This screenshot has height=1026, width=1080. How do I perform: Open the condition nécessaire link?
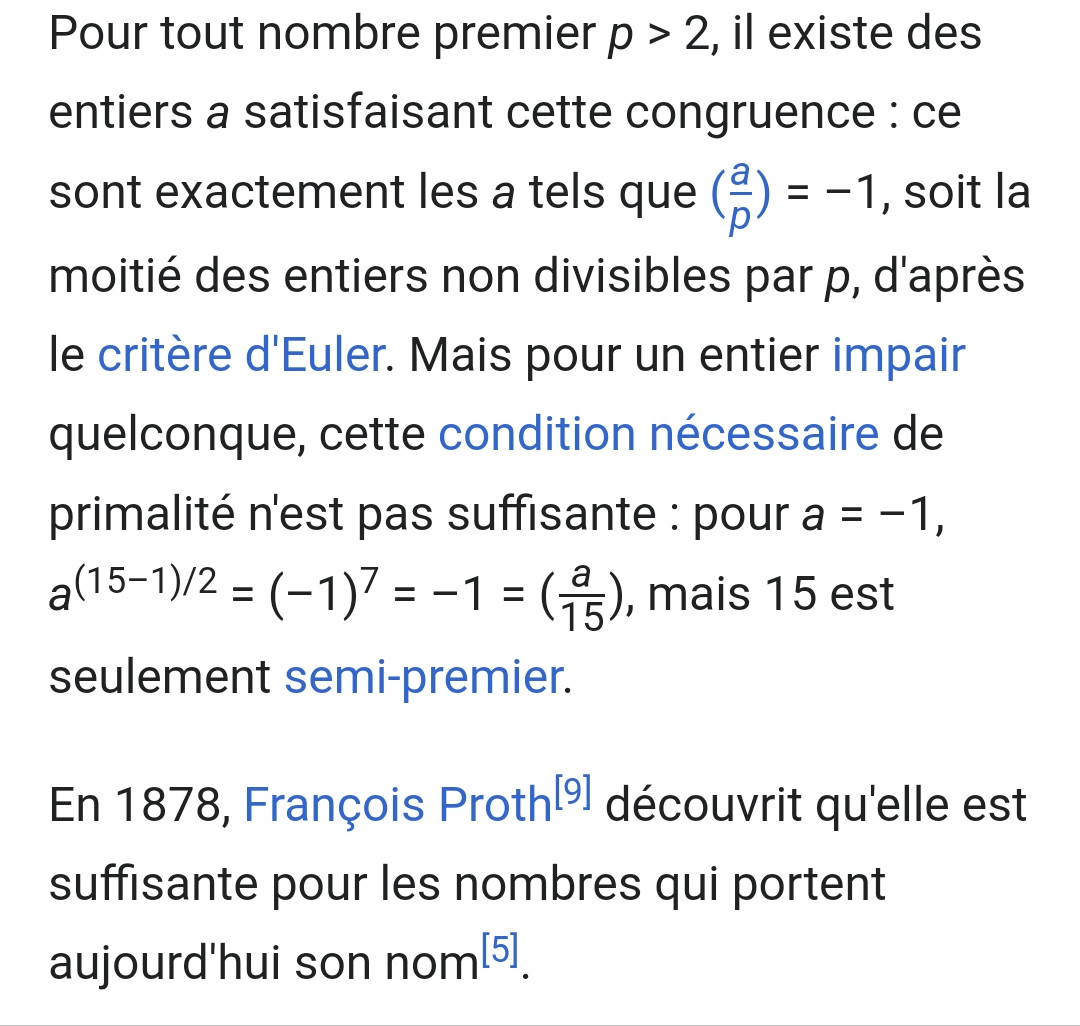658,436
